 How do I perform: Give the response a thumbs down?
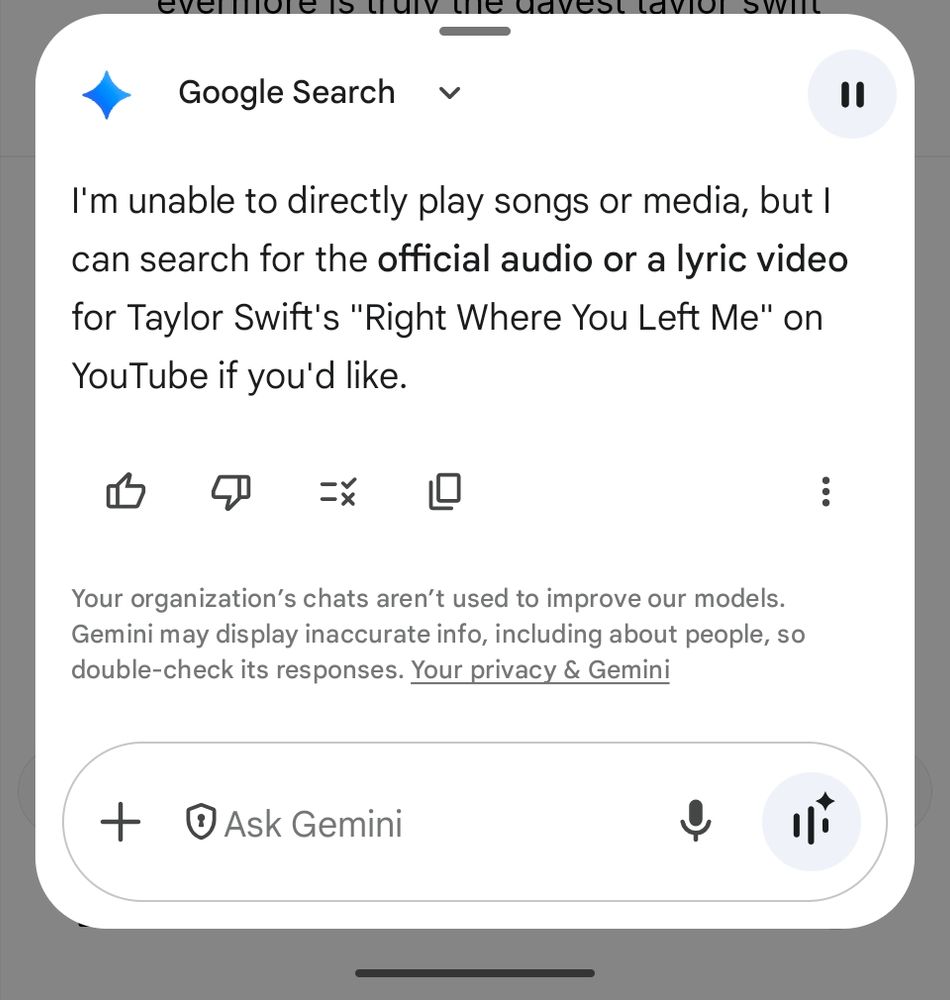[231, 491]
